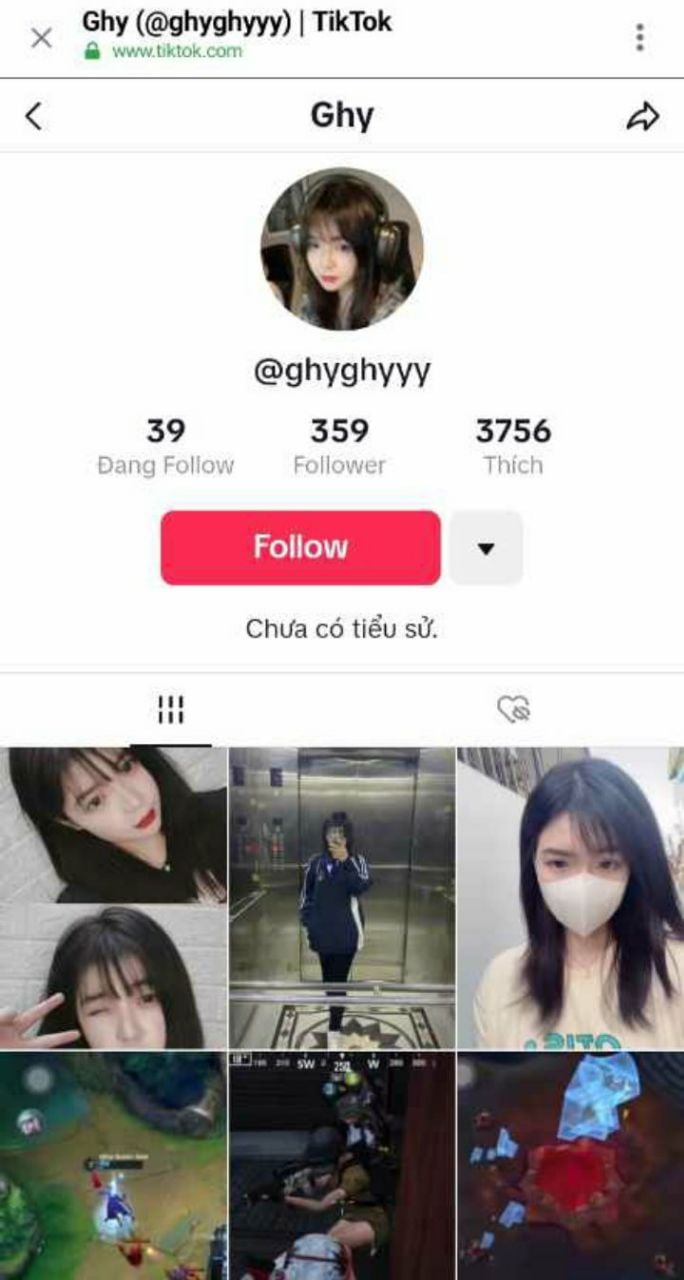Screen dimensions: 684x1280
Task: Close the TikTok browser tab
Action: click(x=41, y=38)
